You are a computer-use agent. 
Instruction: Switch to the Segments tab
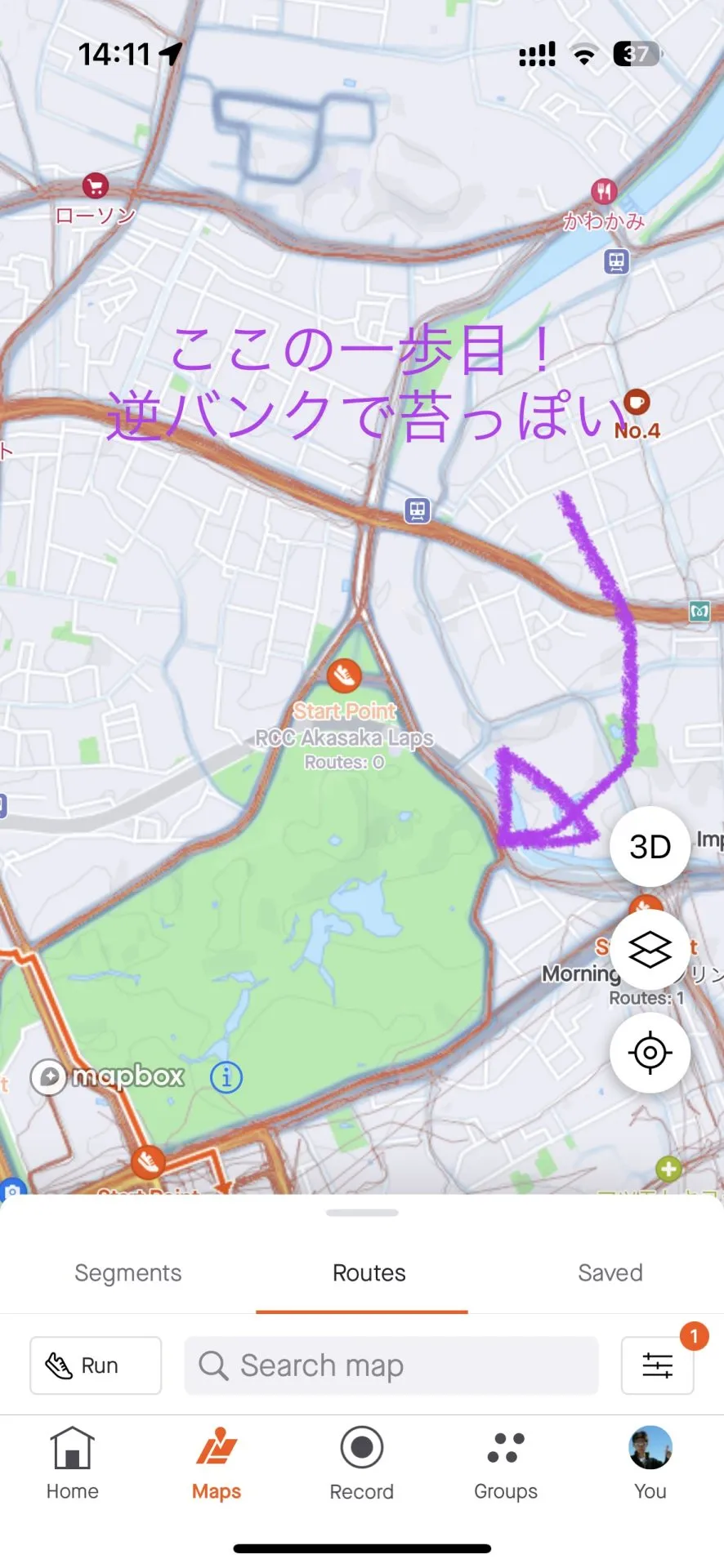click(x=127, y=1272)
